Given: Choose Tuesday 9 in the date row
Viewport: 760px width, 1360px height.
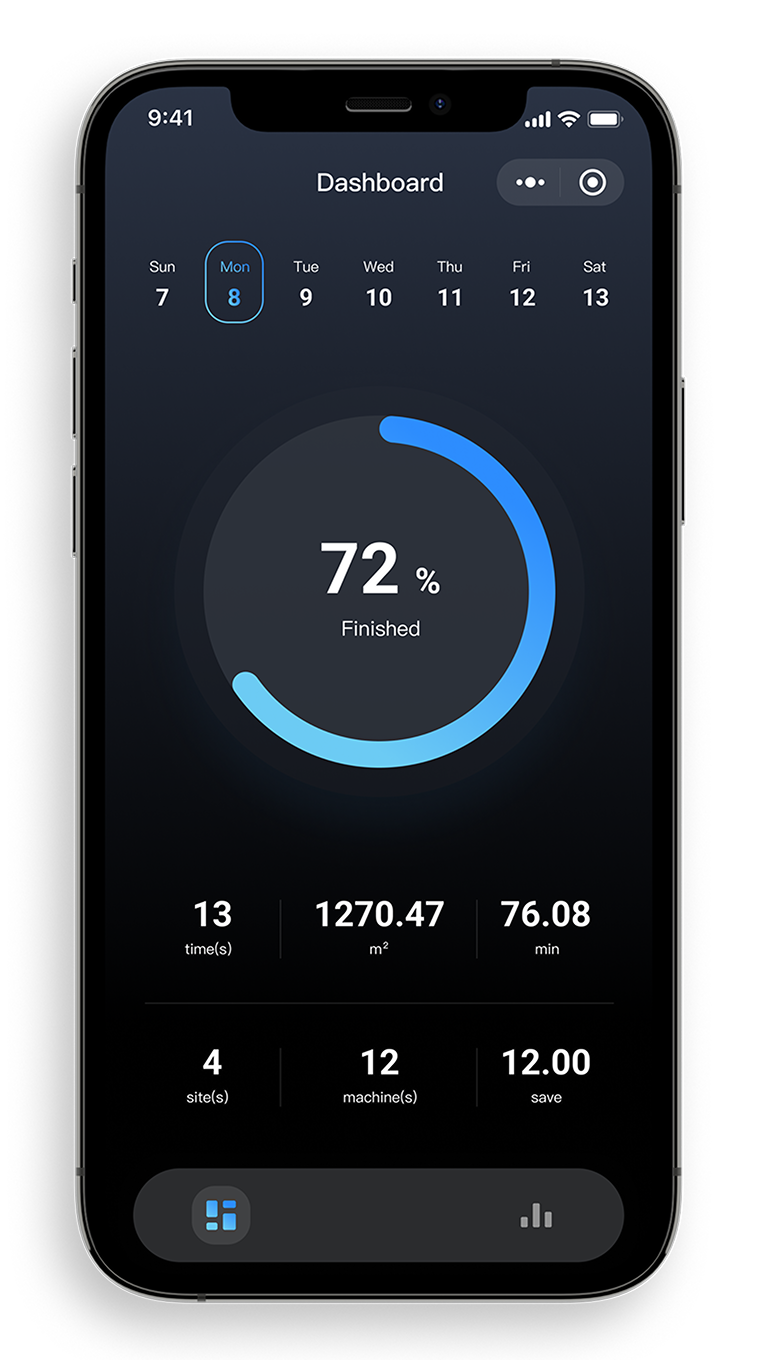Looking at the screenshot, I should pyautogui.click(x=306, y=283).
